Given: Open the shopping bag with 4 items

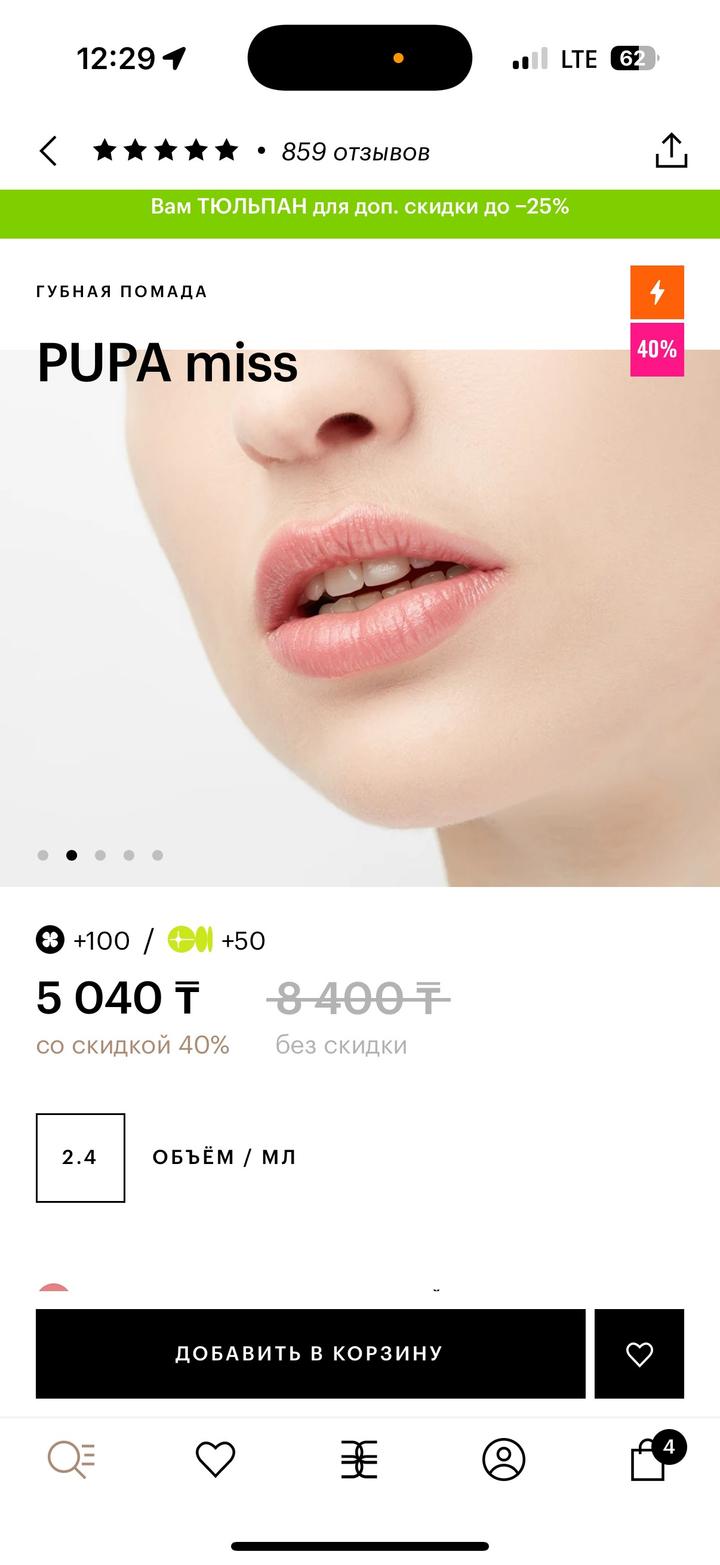Looking at the screenshot, I should pyautogui.click(x=649, y=1459).
